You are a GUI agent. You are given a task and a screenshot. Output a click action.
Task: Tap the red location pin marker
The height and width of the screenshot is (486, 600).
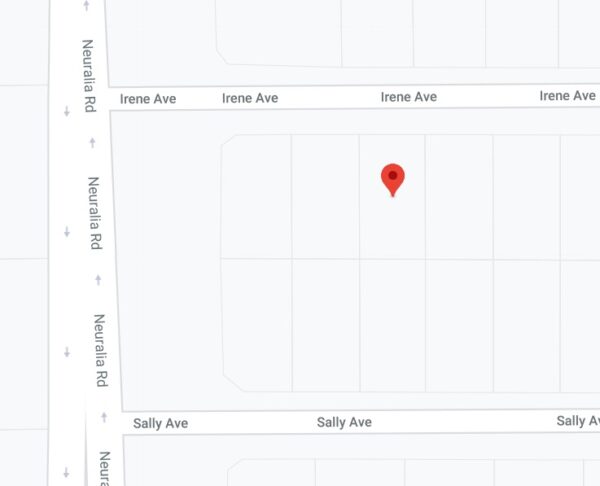393,179
